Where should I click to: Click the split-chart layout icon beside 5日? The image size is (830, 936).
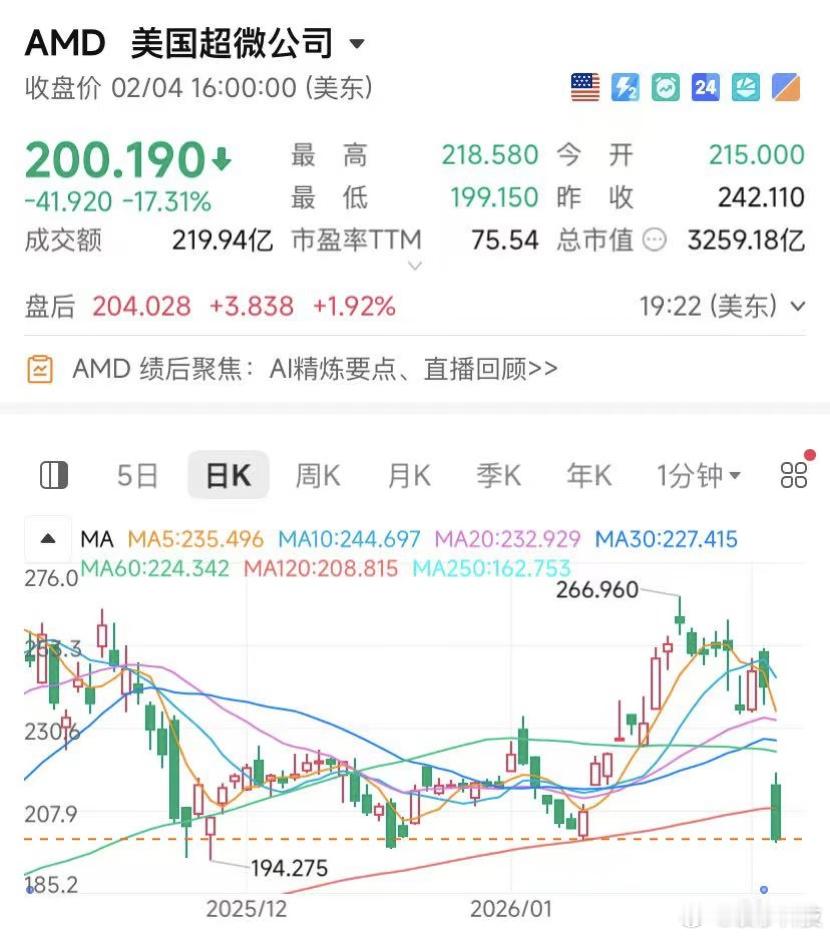(55, 475)
